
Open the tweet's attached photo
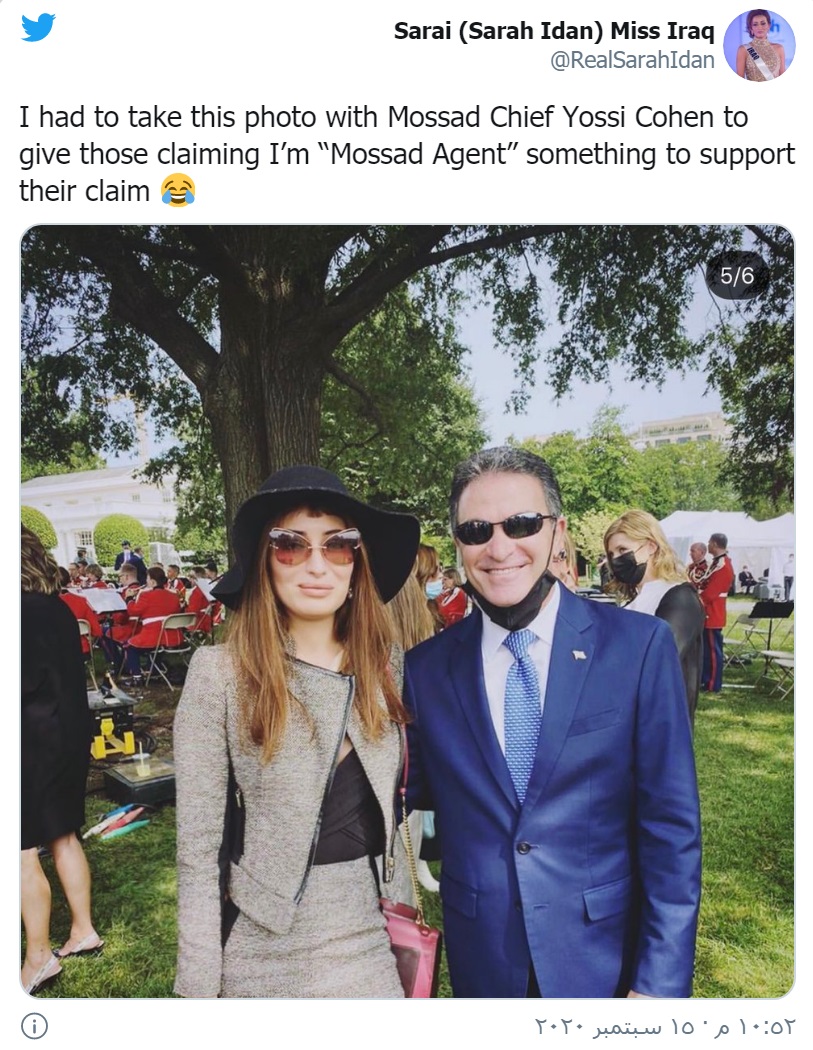tap(407, 612)
